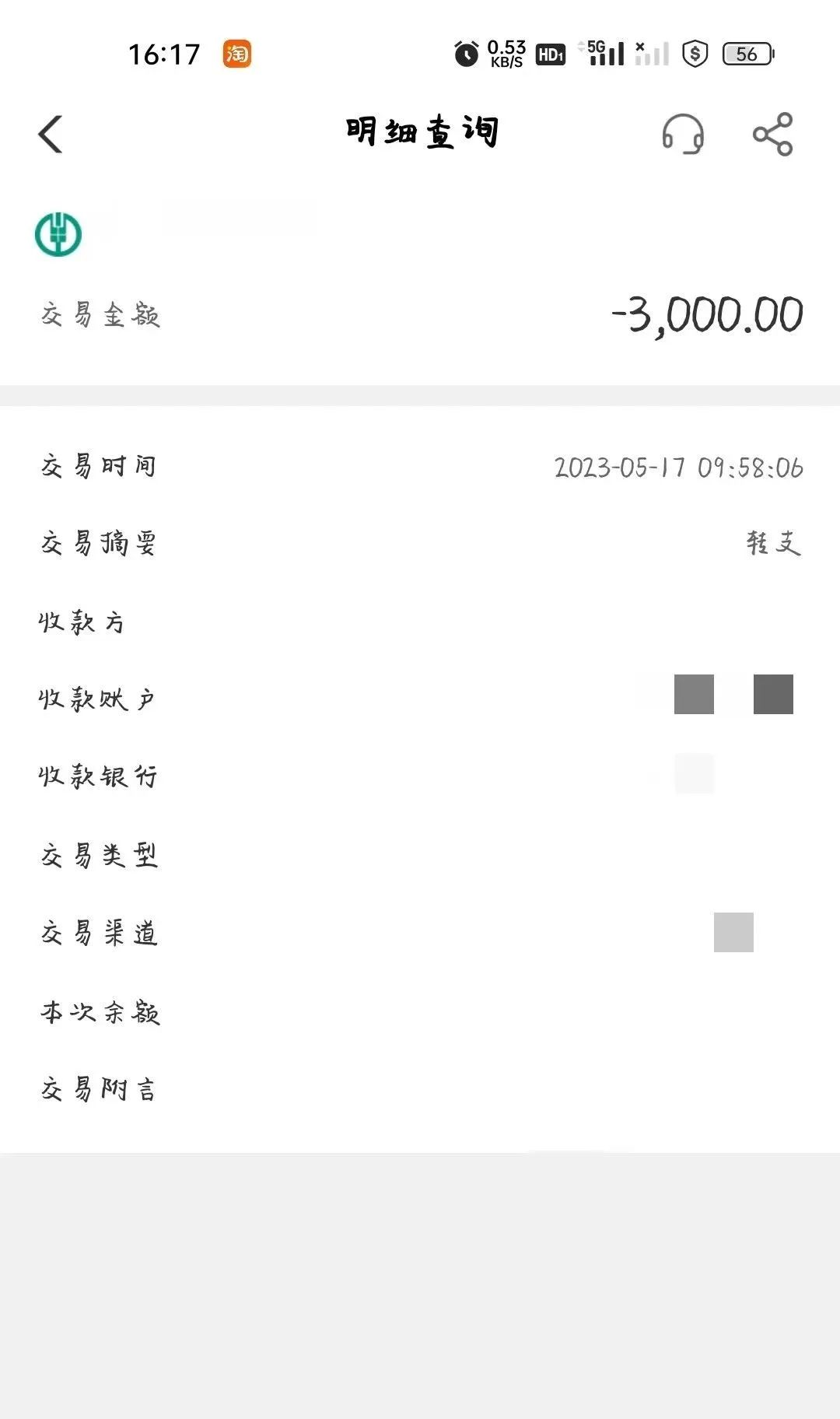Tap the share icon to share this transaction
Viewport: 840px width, 1419px height.
click(771, 134)
